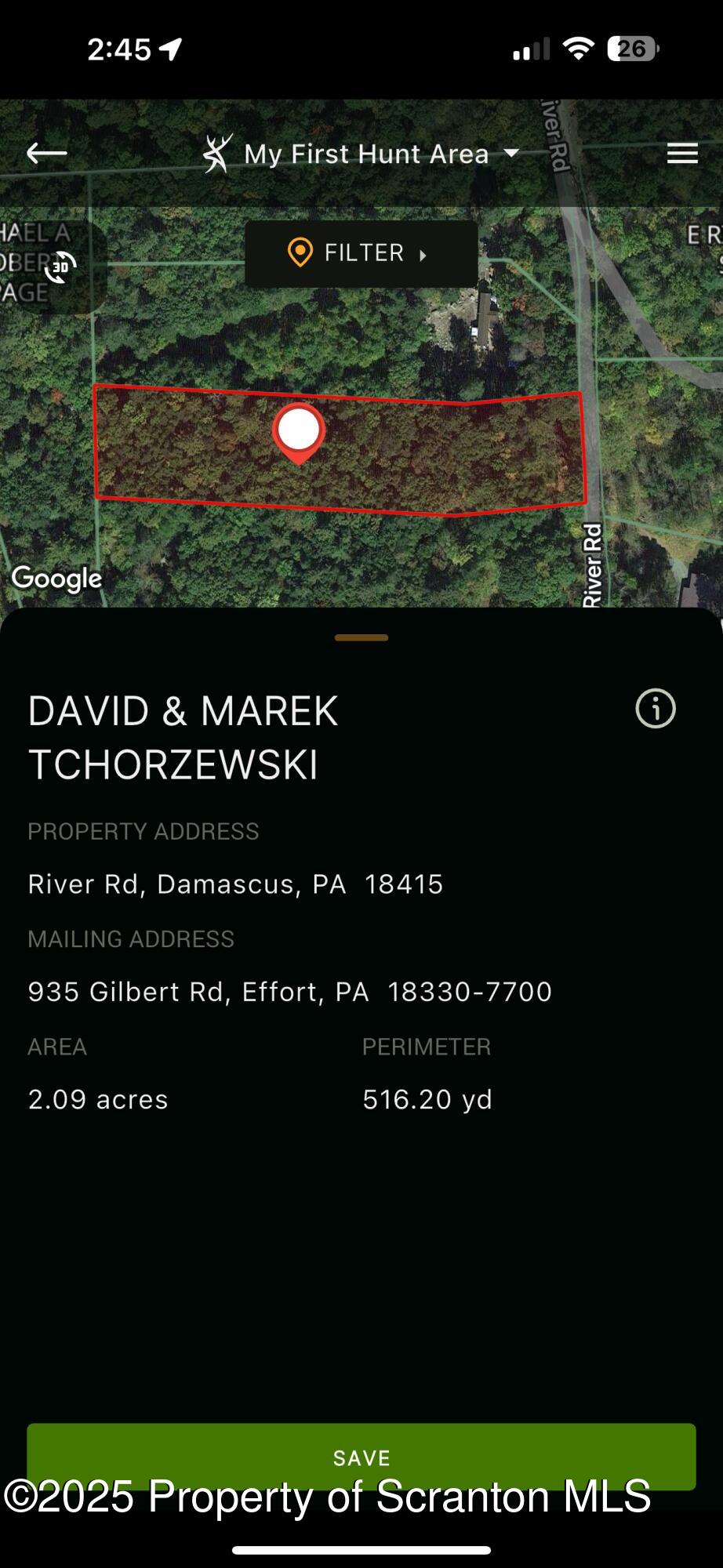
Task: Tap the orange location pin in Filter
Action: (x=300, y=252)
